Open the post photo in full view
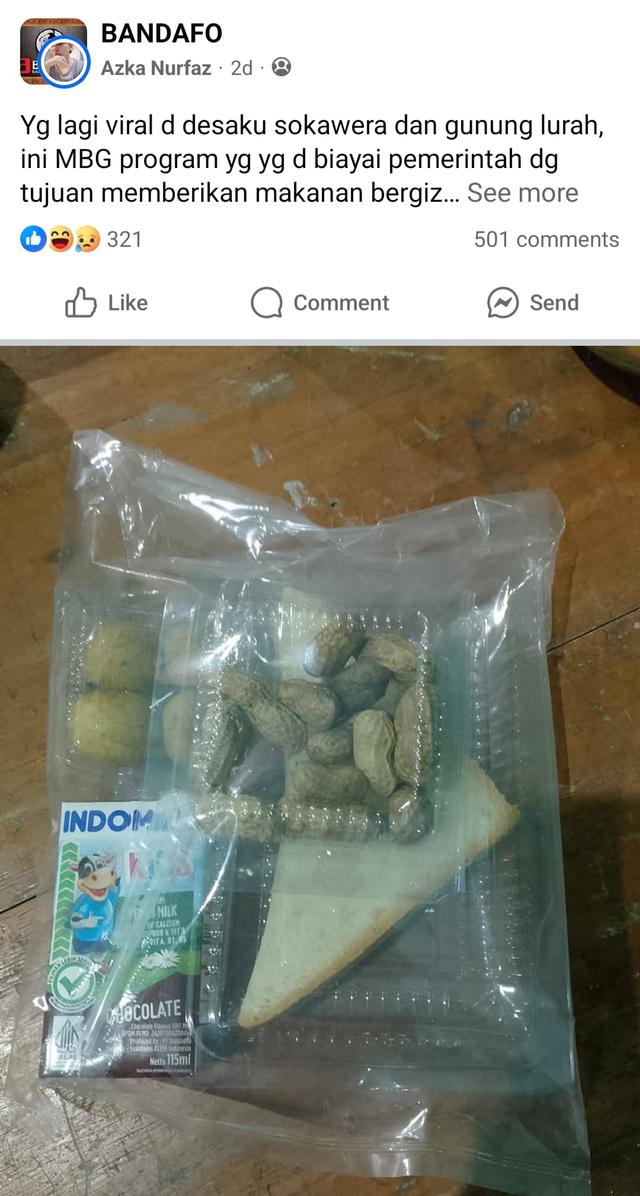 [320, 770]
